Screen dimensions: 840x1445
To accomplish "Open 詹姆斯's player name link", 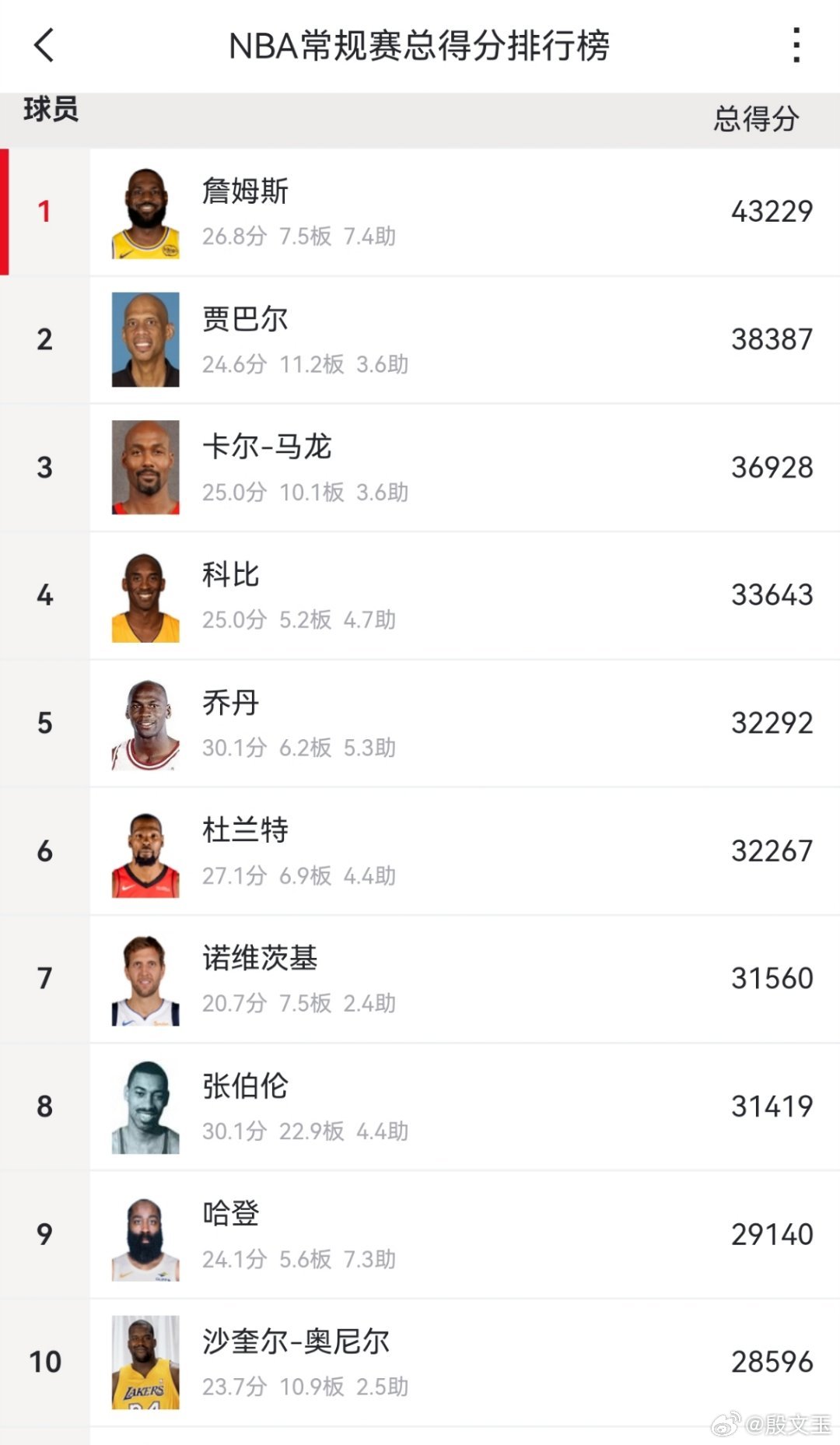I will [x=244, y=192].
